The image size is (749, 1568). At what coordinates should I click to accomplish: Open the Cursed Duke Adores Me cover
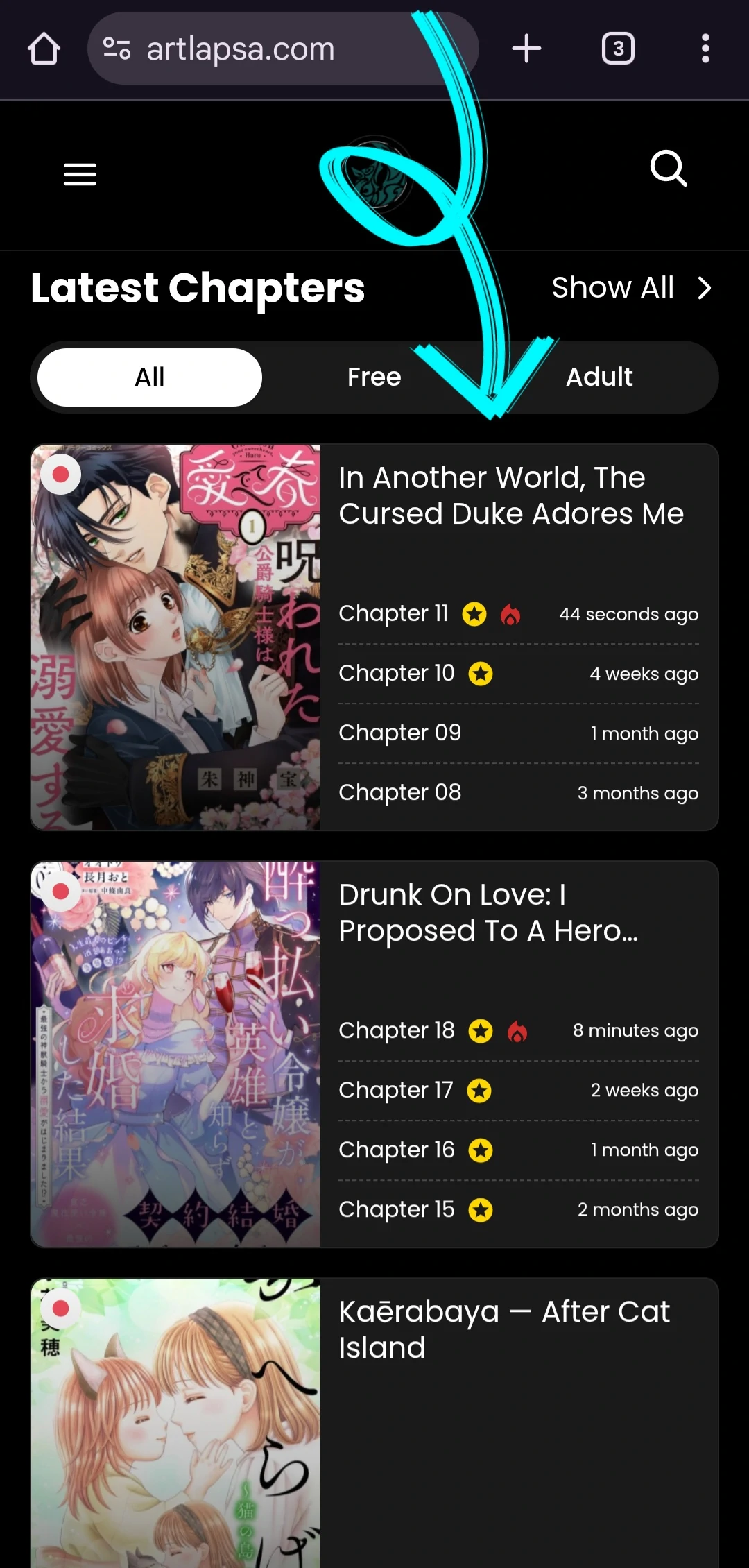tap(175, 637)
